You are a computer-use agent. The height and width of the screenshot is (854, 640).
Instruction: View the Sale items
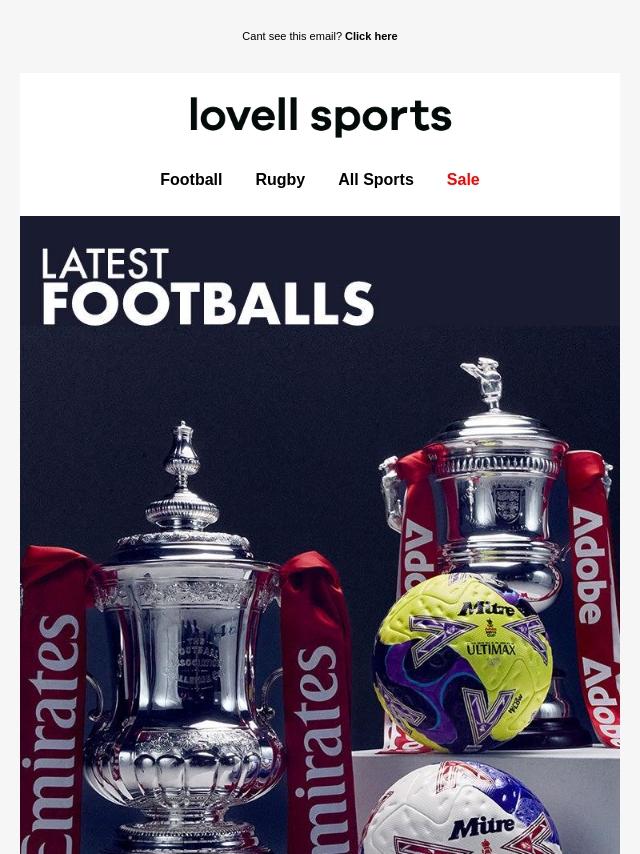(x=463, y=180)
